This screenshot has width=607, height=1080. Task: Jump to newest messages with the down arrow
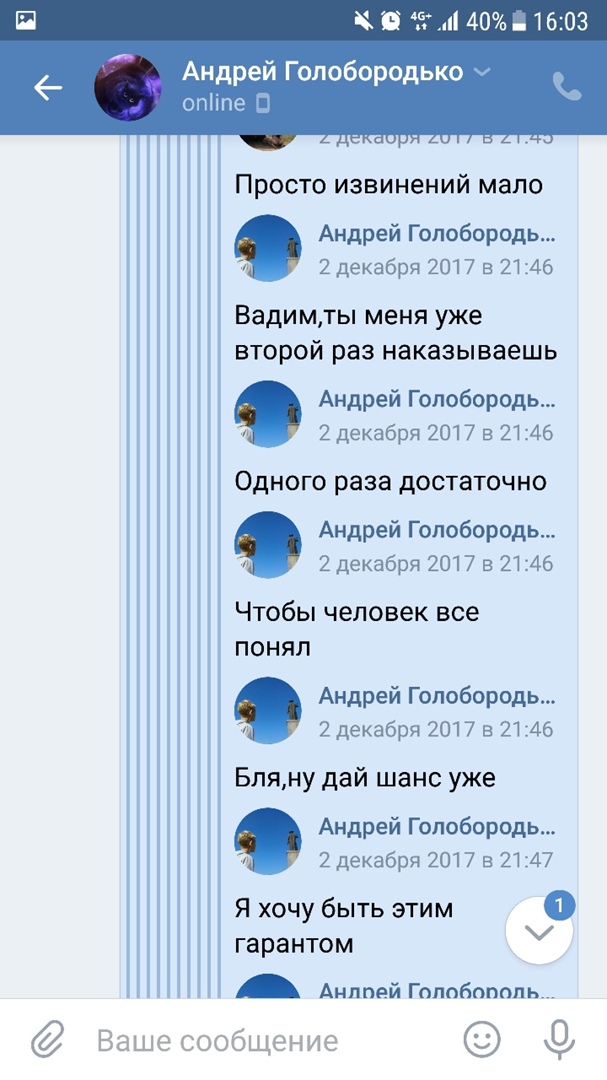click(x=539, y=931)
